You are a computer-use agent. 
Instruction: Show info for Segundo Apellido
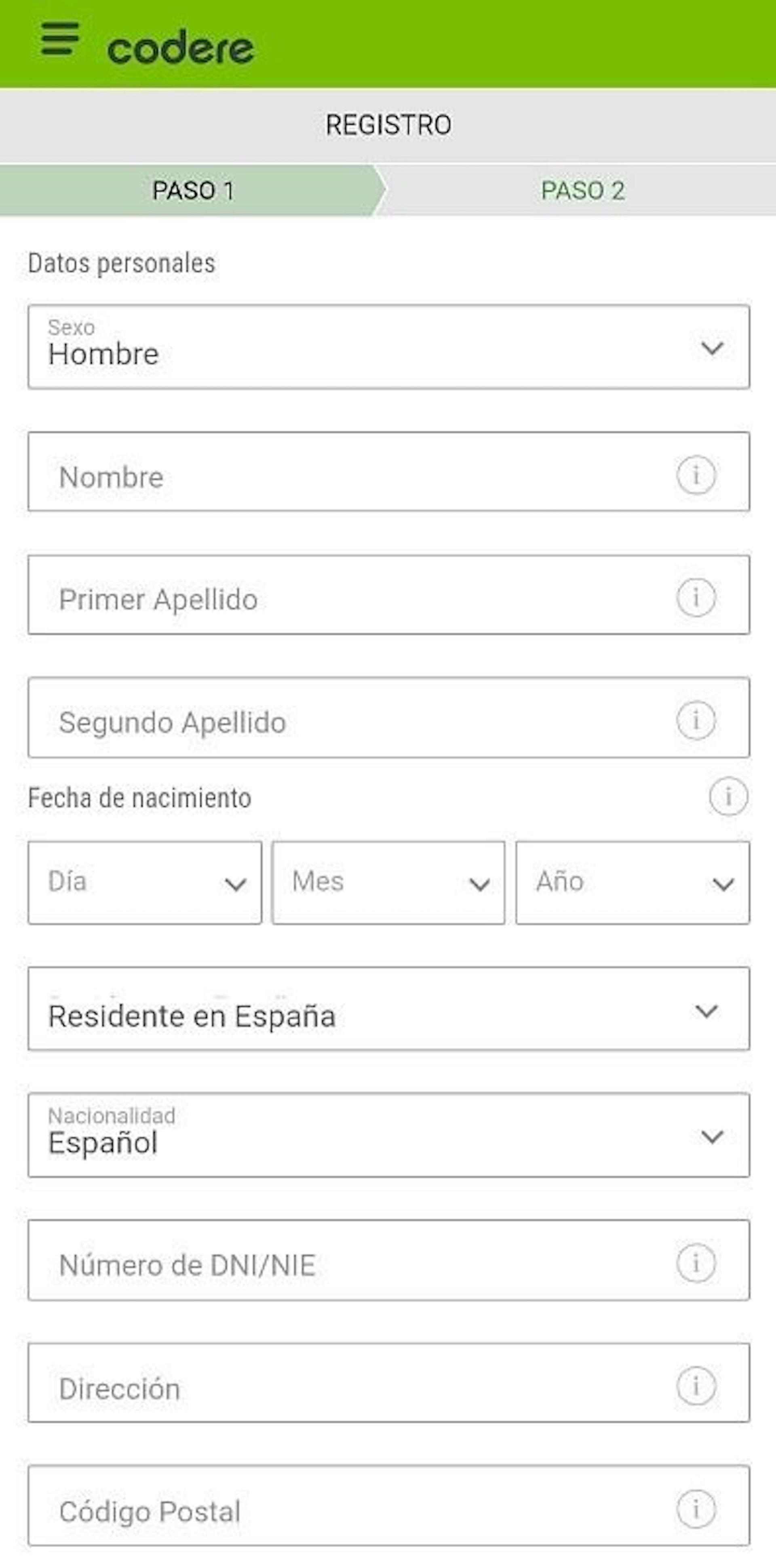click(696, 720)
